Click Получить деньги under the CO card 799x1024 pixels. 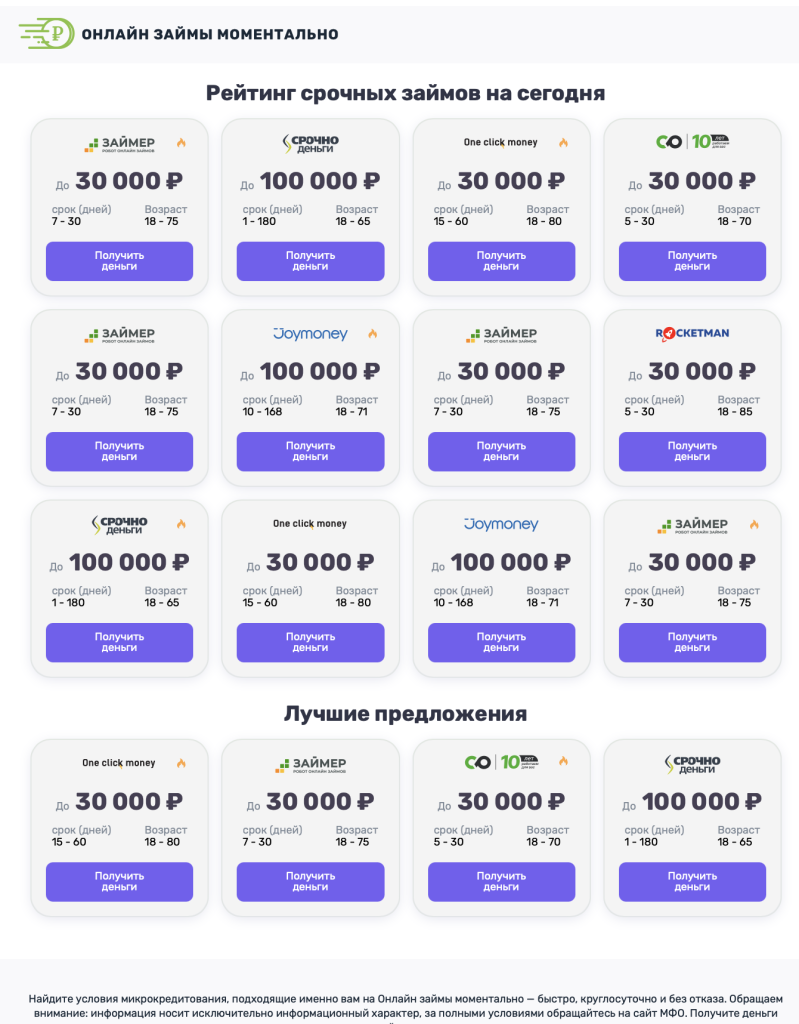coord(692,261)
